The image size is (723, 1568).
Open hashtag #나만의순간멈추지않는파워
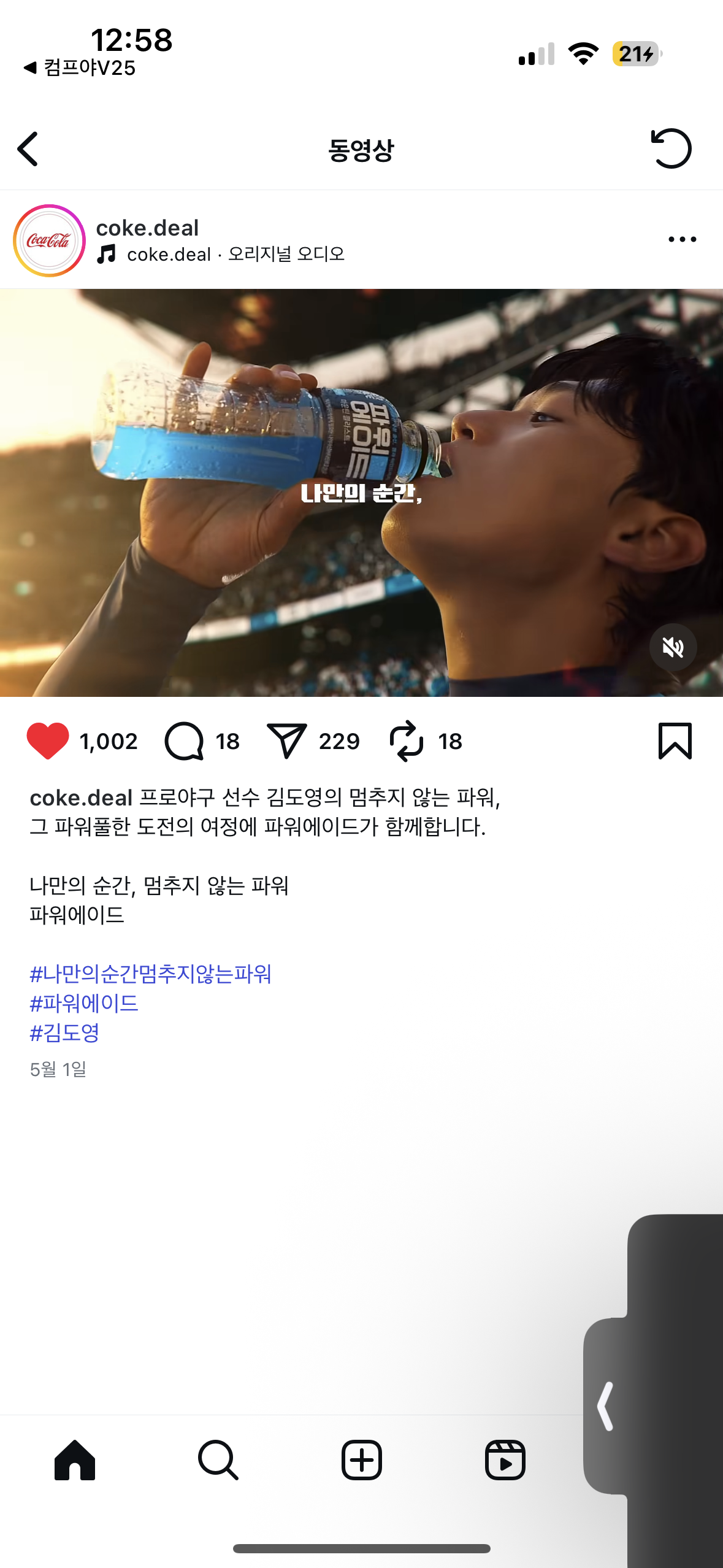click(150, 974)
